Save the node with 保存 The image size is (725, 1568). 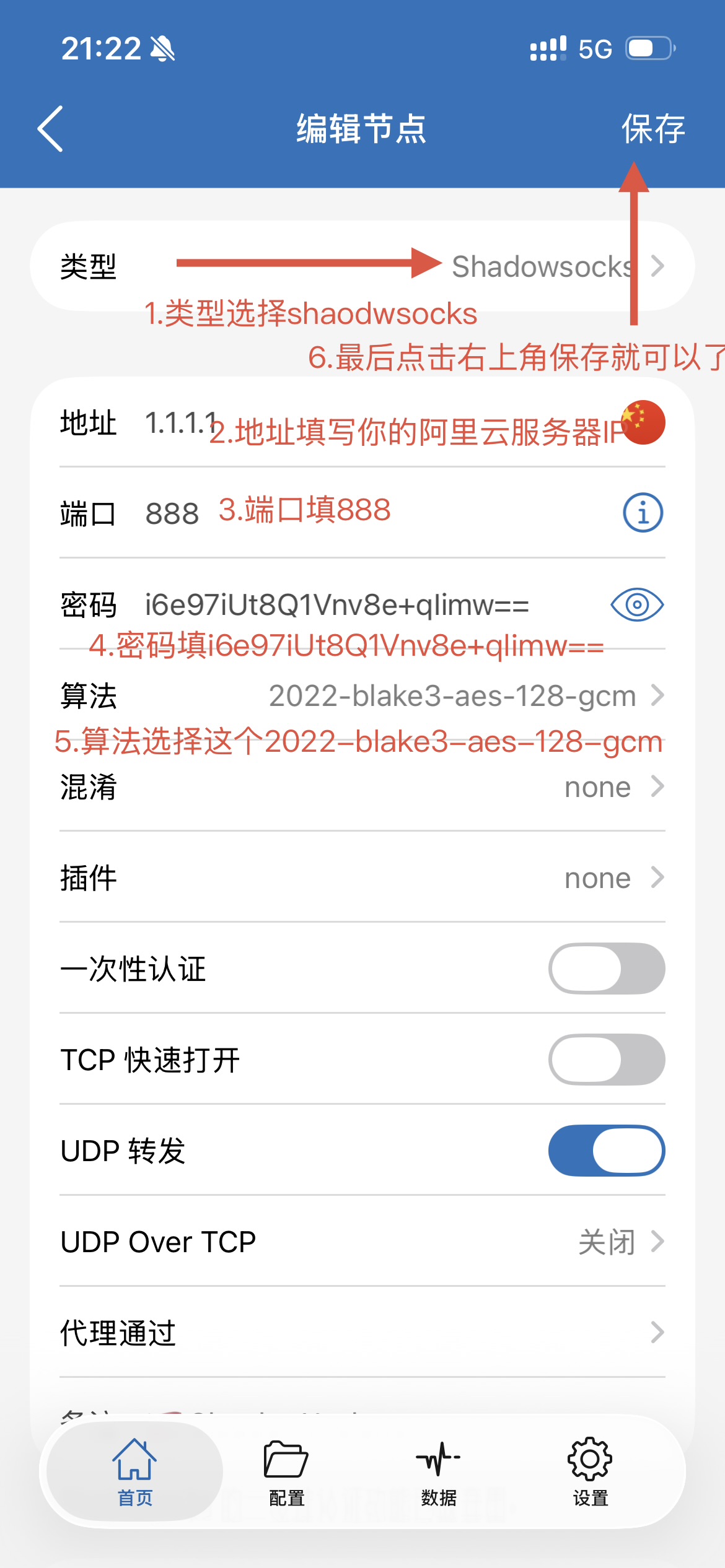[x=653, y=129]
